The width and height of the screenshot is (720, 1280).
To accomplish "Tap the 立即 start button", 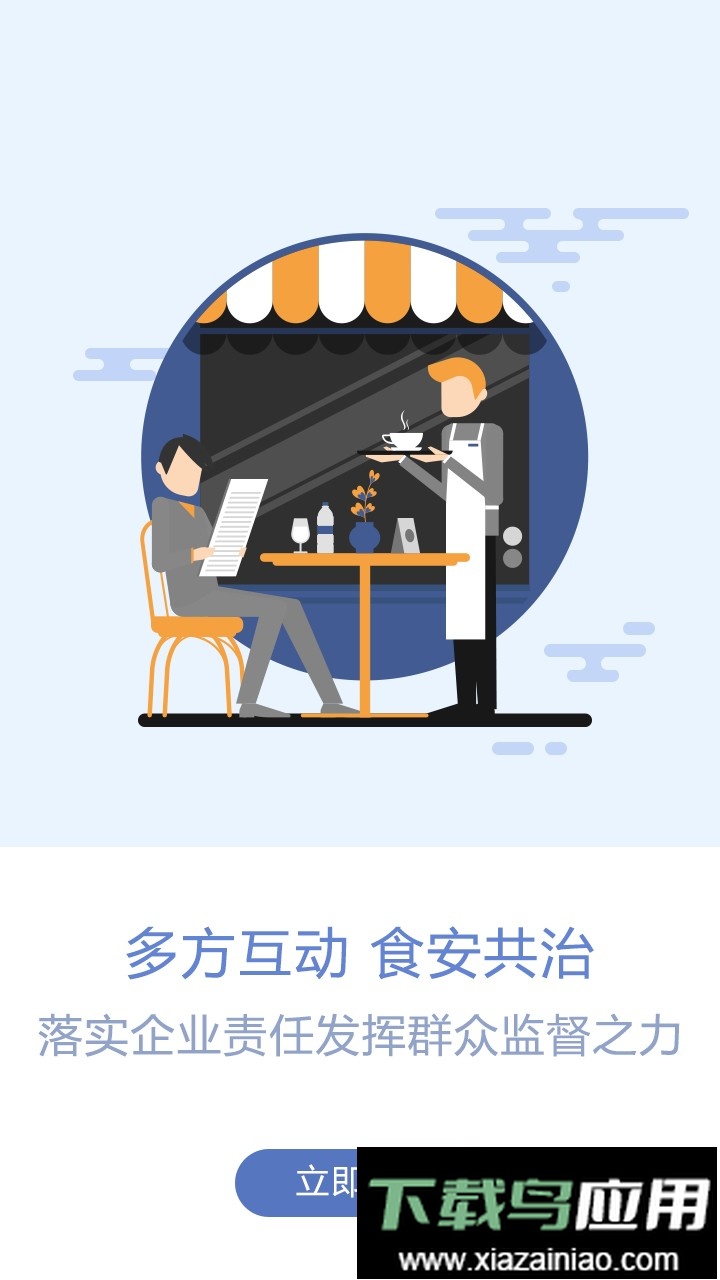I will tap(300, 1183).
